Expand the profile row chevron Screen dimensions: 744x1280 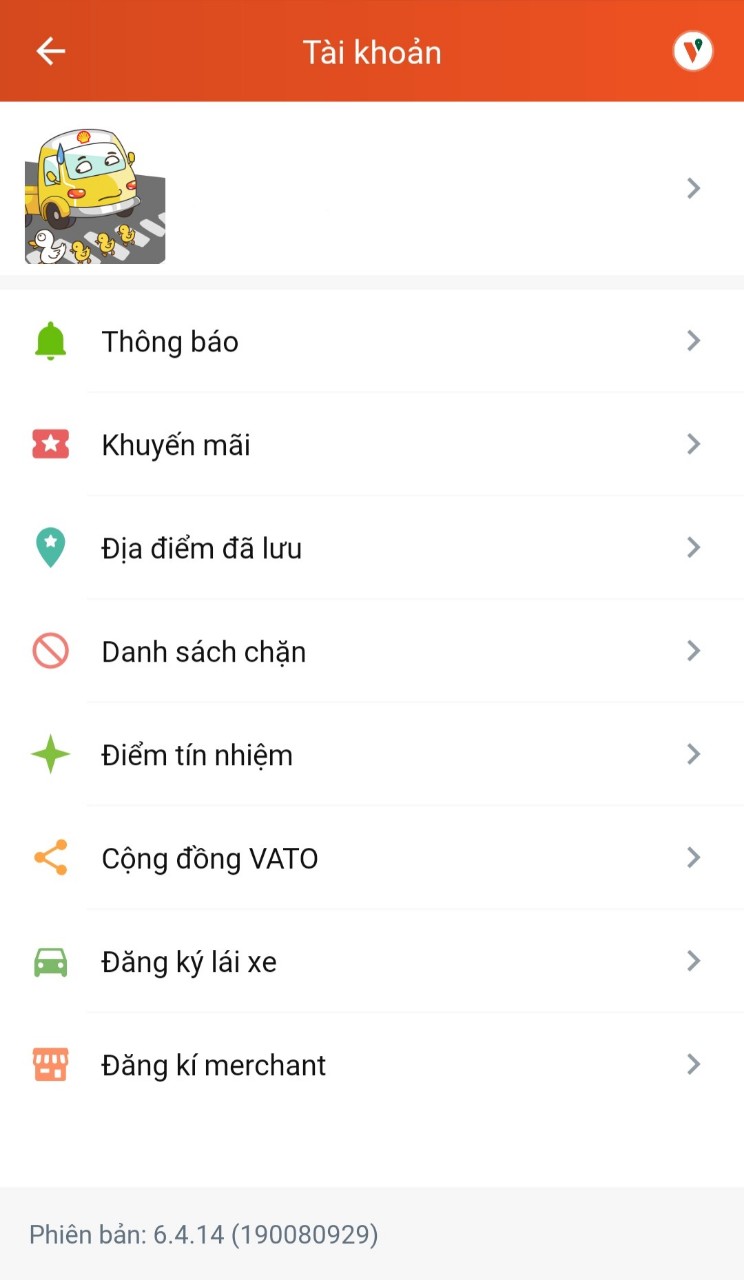tap(693, 188)
